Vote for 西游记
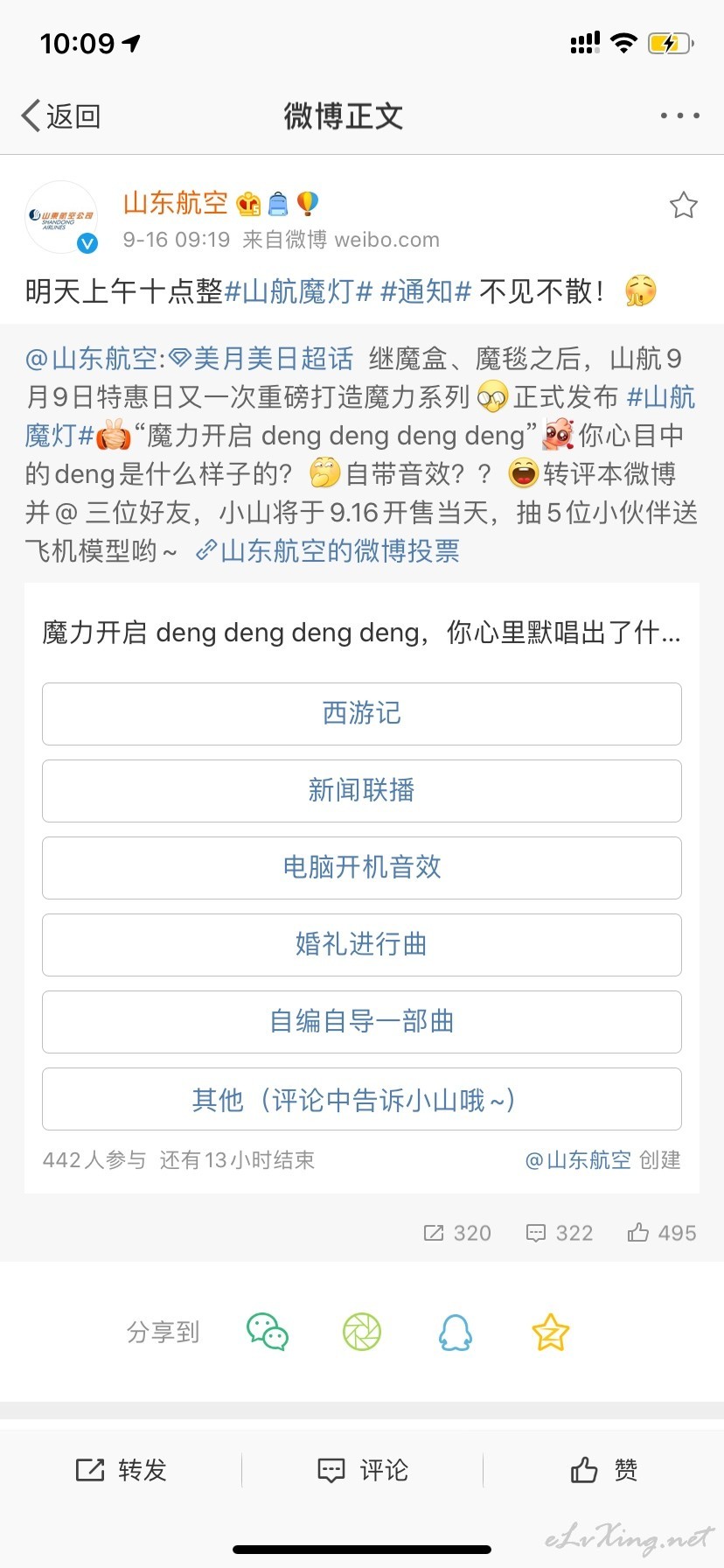Image resolution: width=724 pixels, height=1568 pixels. tap(362, 714)
